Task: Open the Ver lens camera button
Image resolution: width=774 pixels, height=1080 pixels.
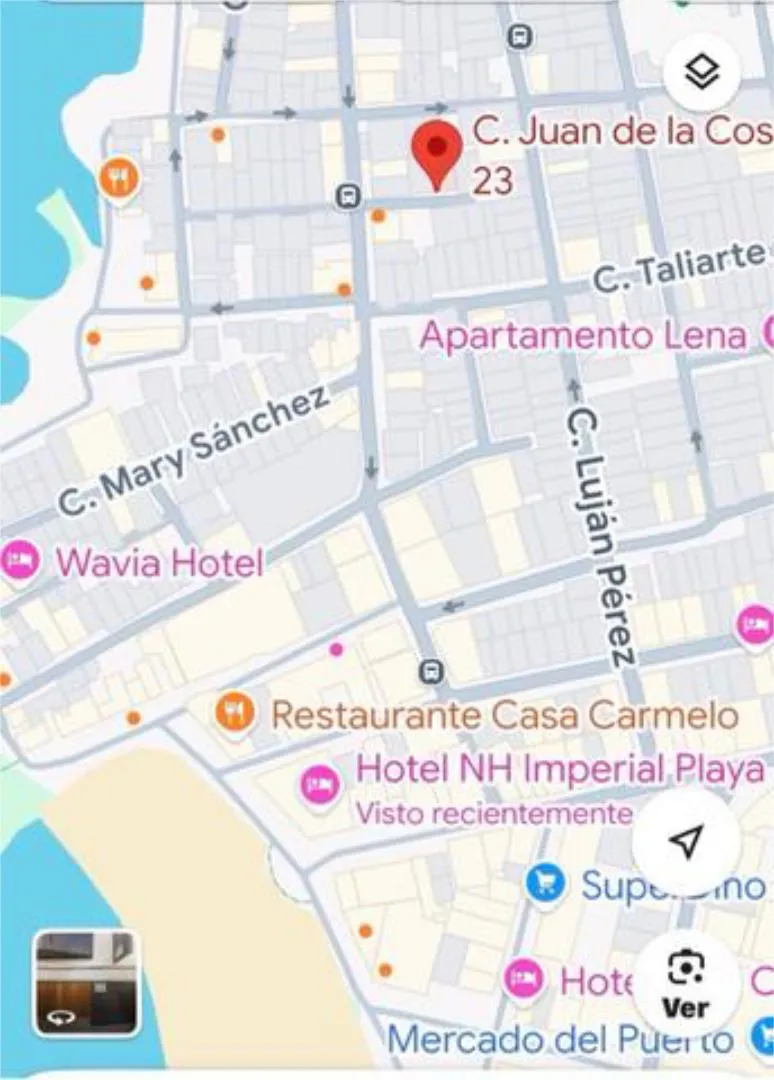Action: coord(686,984)
